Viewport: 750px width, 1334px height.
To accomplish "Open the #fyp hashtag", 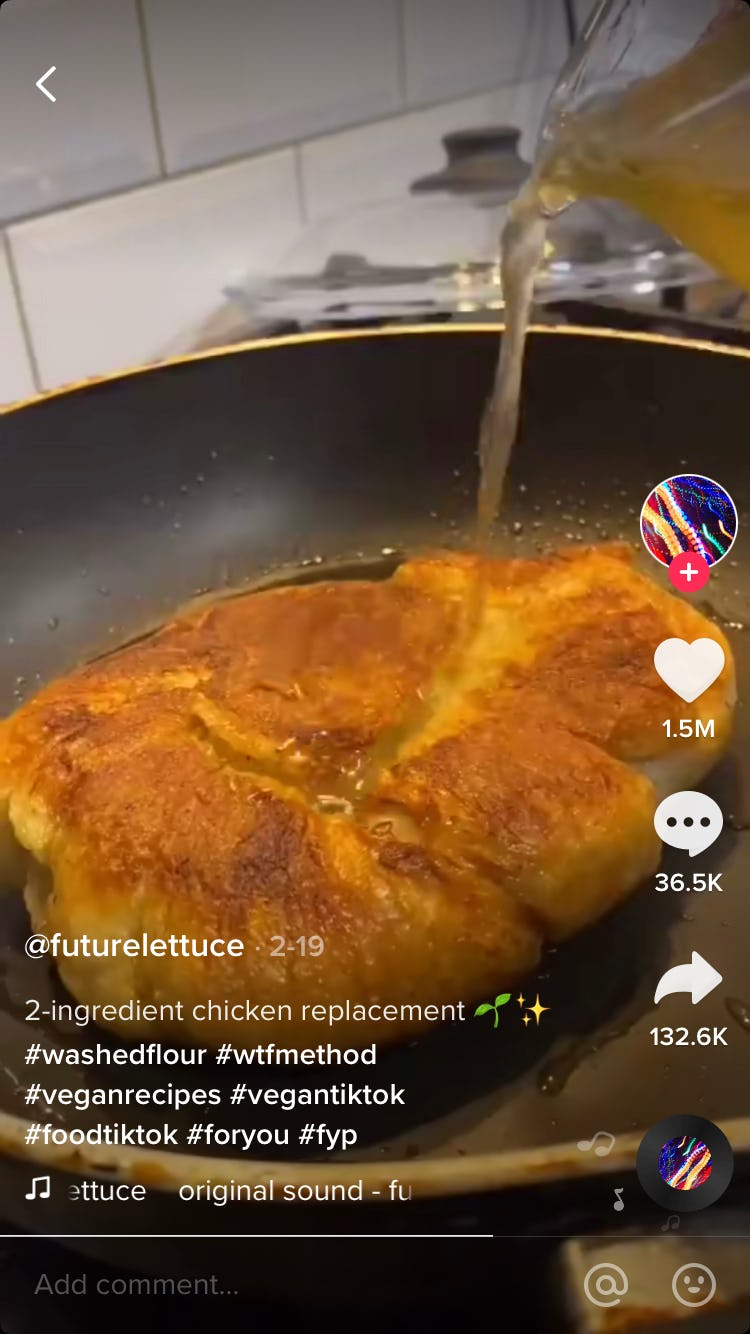I will [332, 1135].
